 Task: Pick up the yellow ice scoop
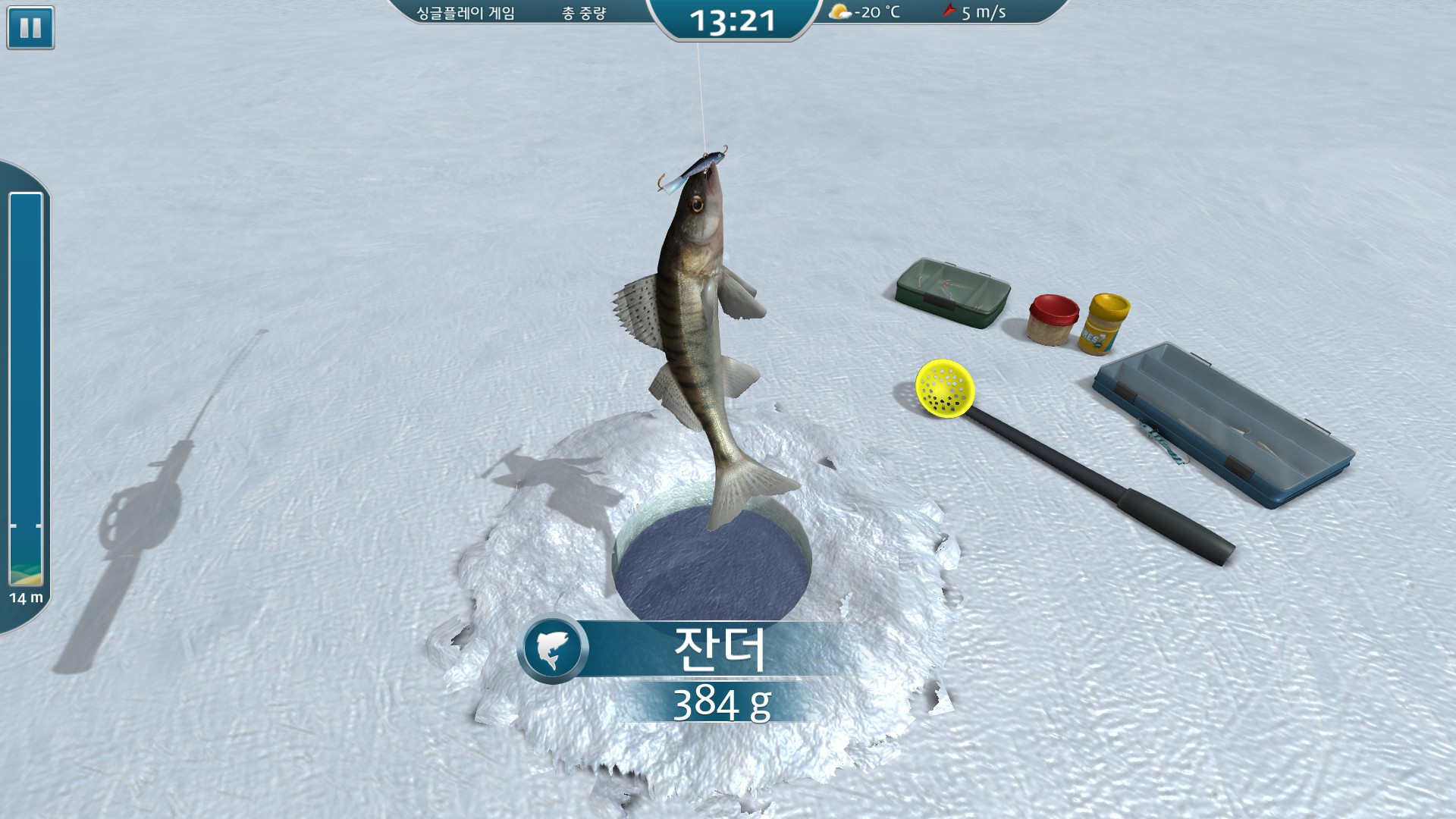[945, 389]
